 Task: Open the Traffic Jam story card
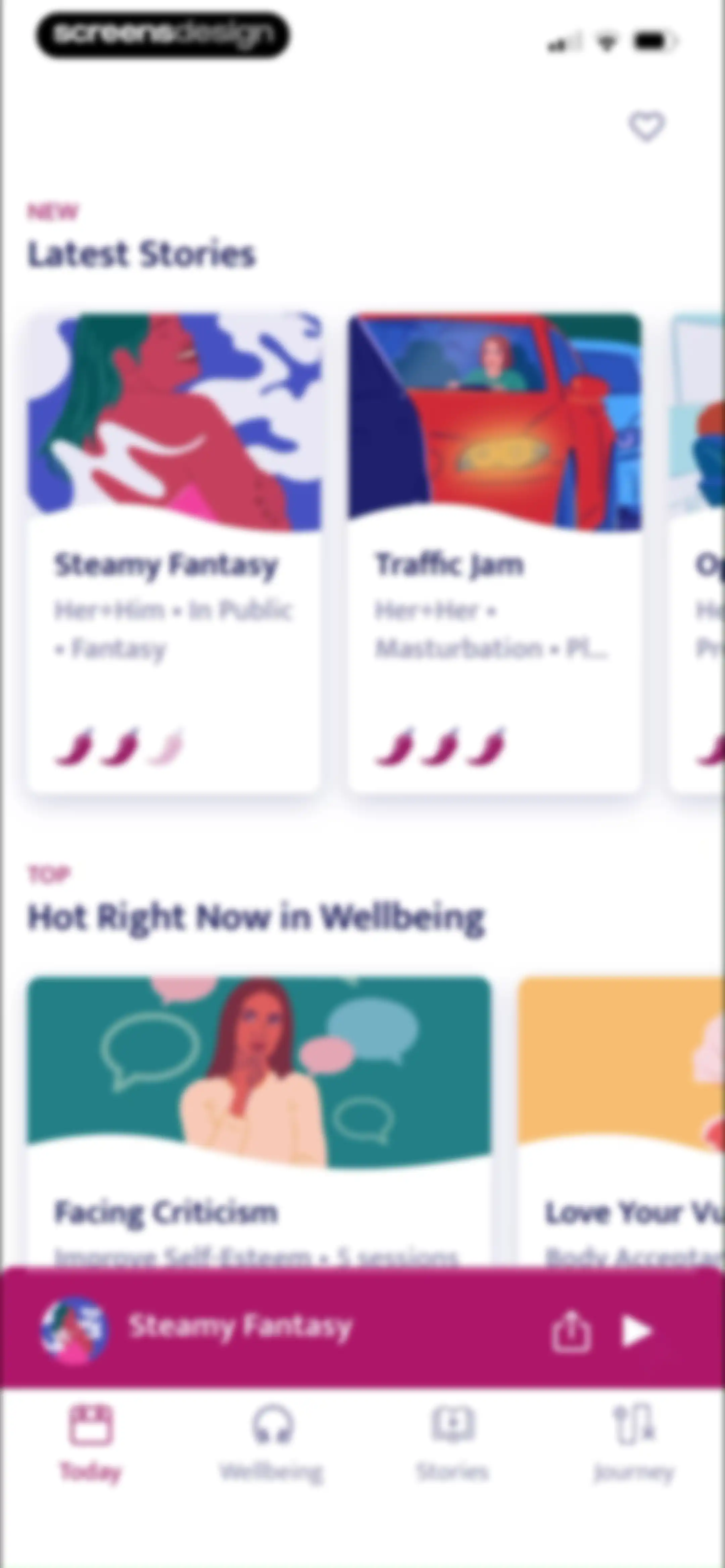(495, 552)
